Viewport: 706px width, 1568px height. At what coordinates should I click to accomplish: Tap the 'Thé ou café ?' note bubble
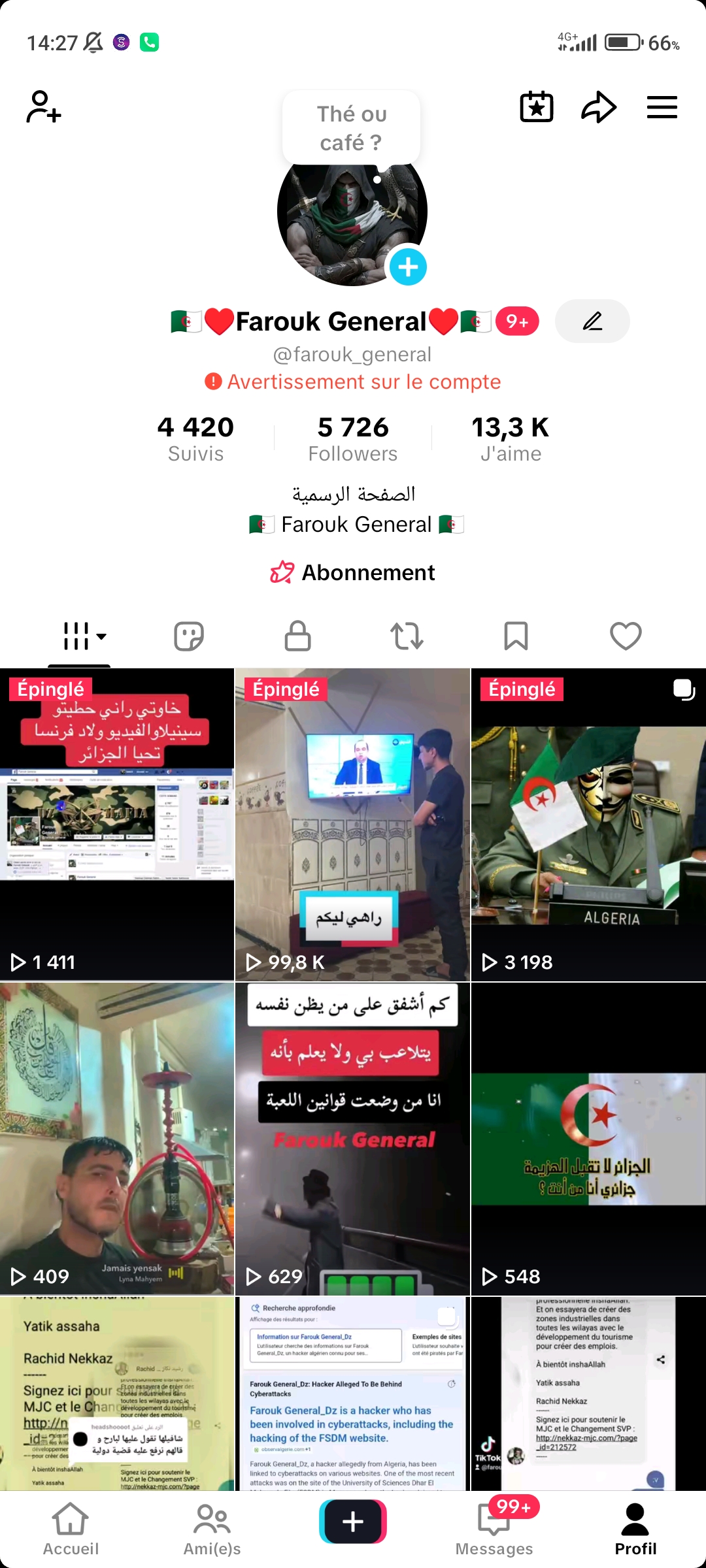point(352,128)
